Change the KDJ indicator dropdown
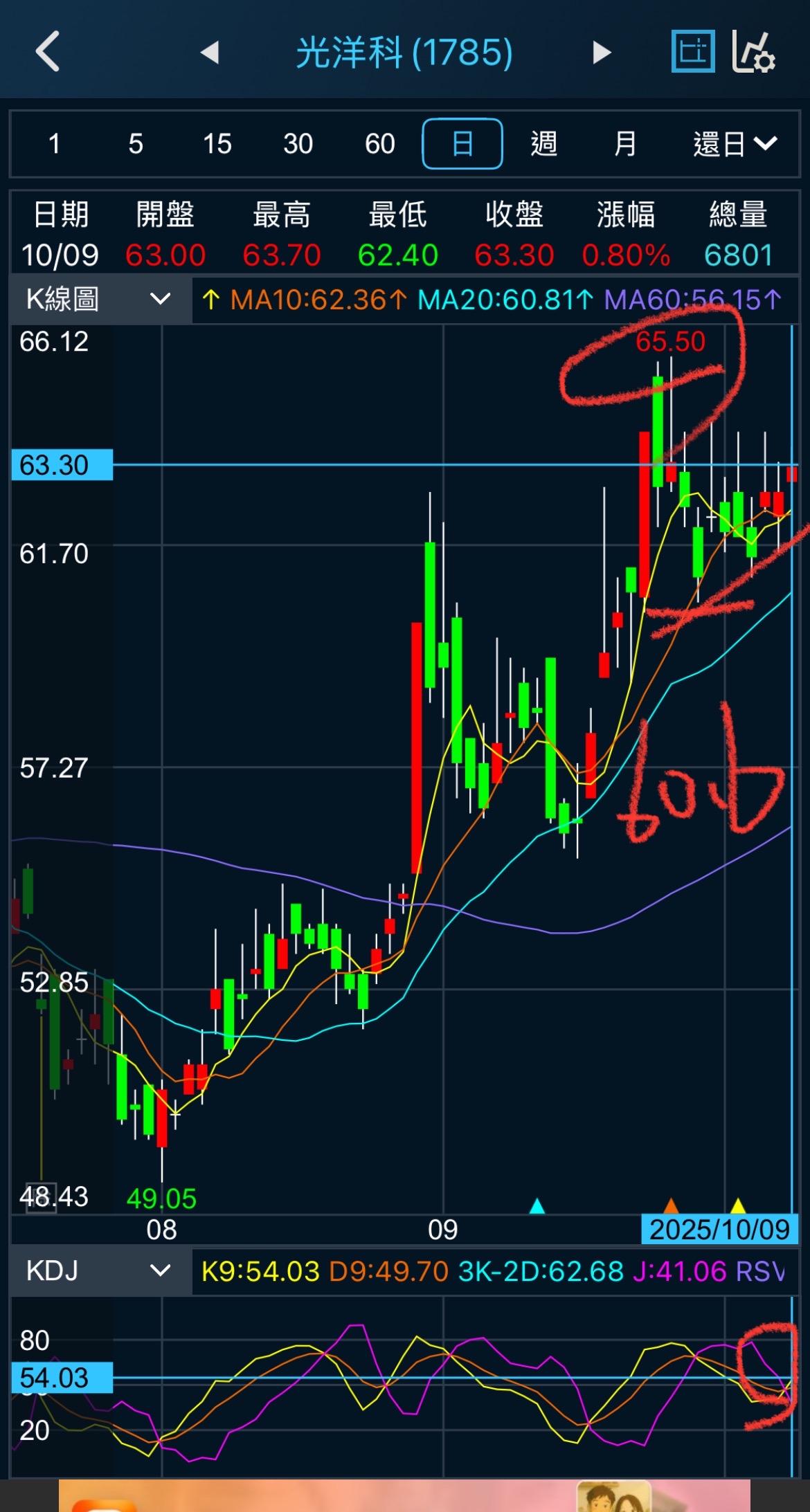Screen dimensions: 810x1512 (x=99, y=1271)
